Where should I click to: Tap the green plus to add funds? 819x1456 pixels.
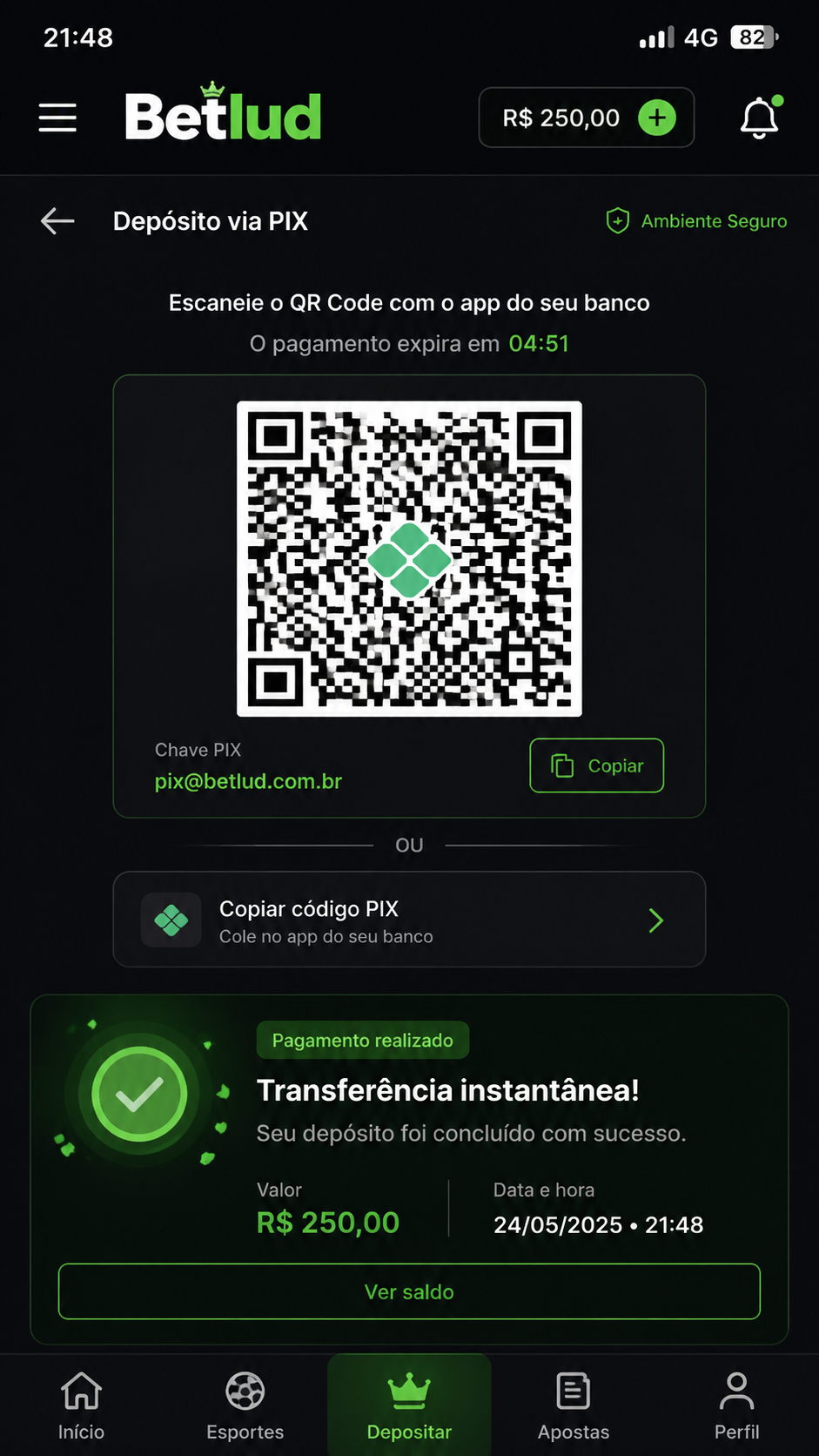point(657,118)
